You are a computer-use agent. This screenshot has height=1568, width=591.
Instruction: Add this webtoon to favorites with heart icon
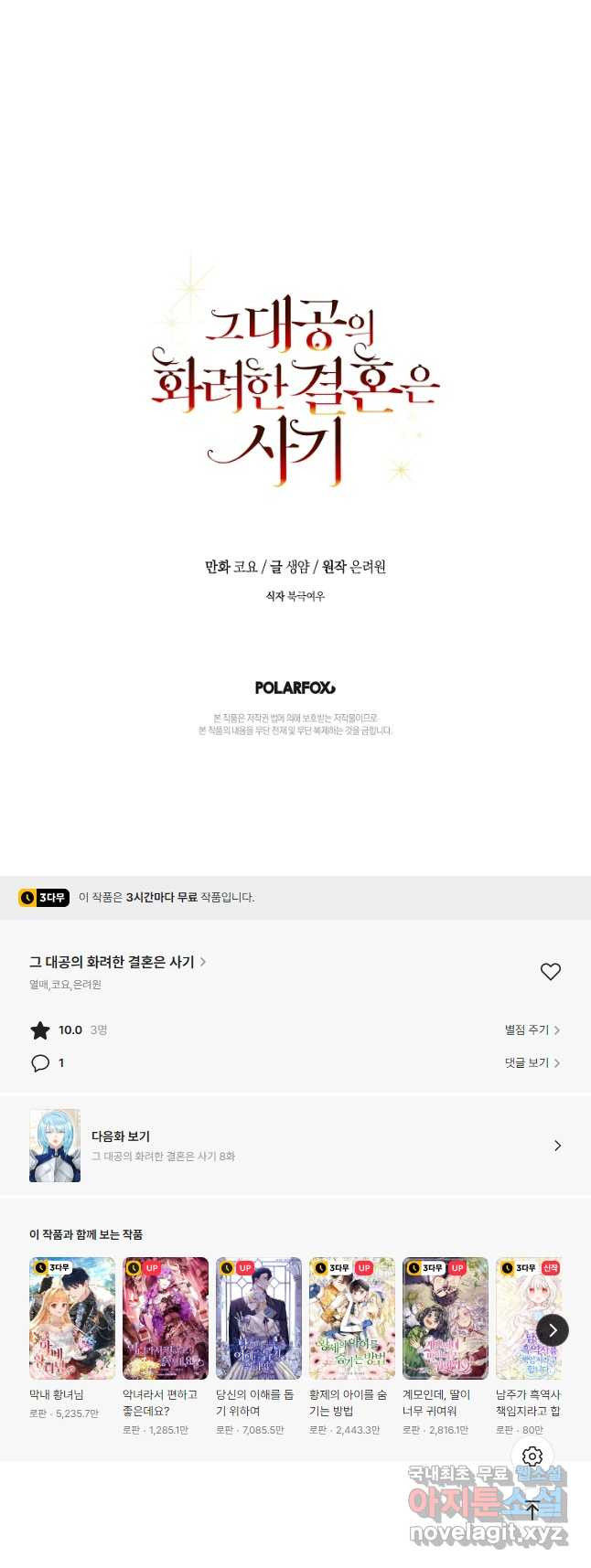pyautogui.click(x=550, y=972)
